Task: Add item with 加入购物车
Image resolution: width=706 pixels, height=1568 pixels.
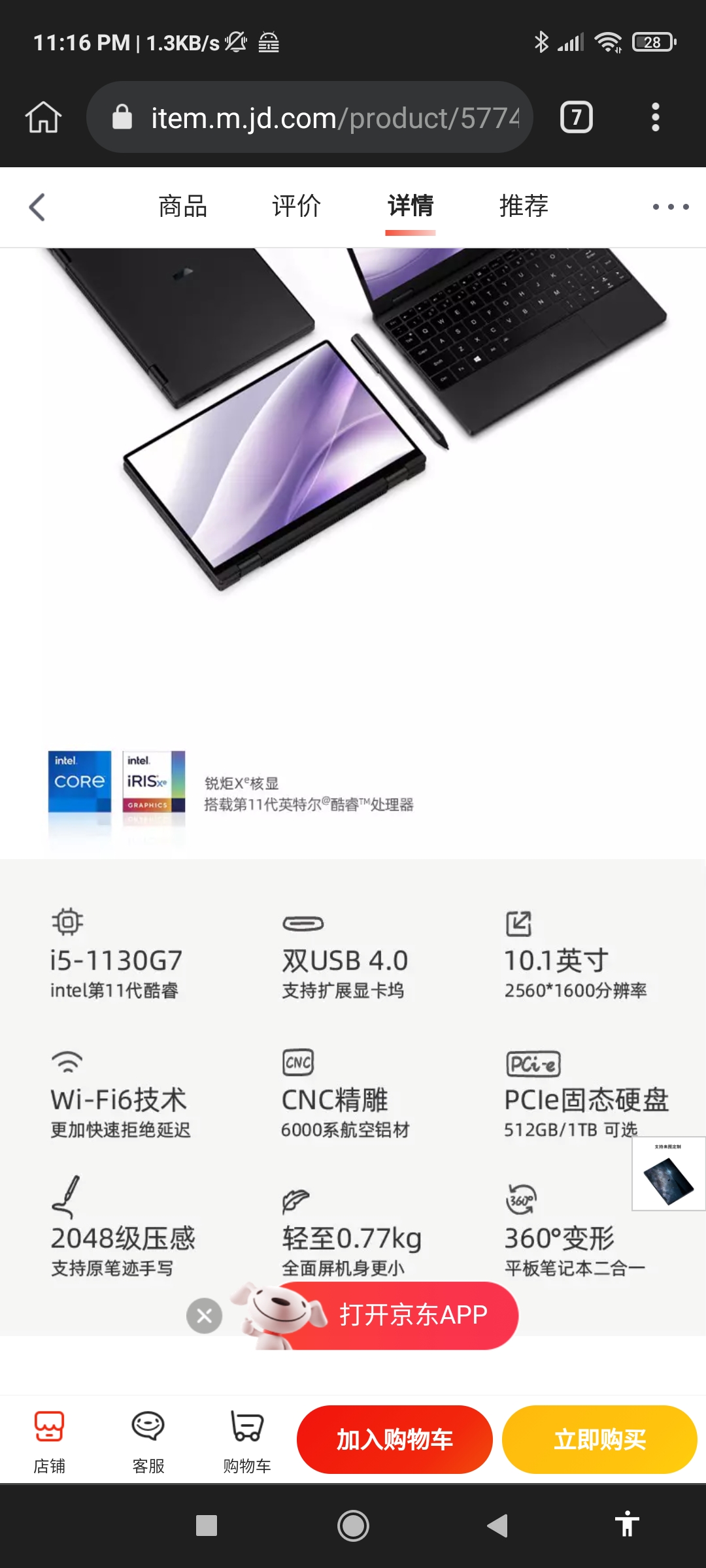Action: (x=394, y=1439)
